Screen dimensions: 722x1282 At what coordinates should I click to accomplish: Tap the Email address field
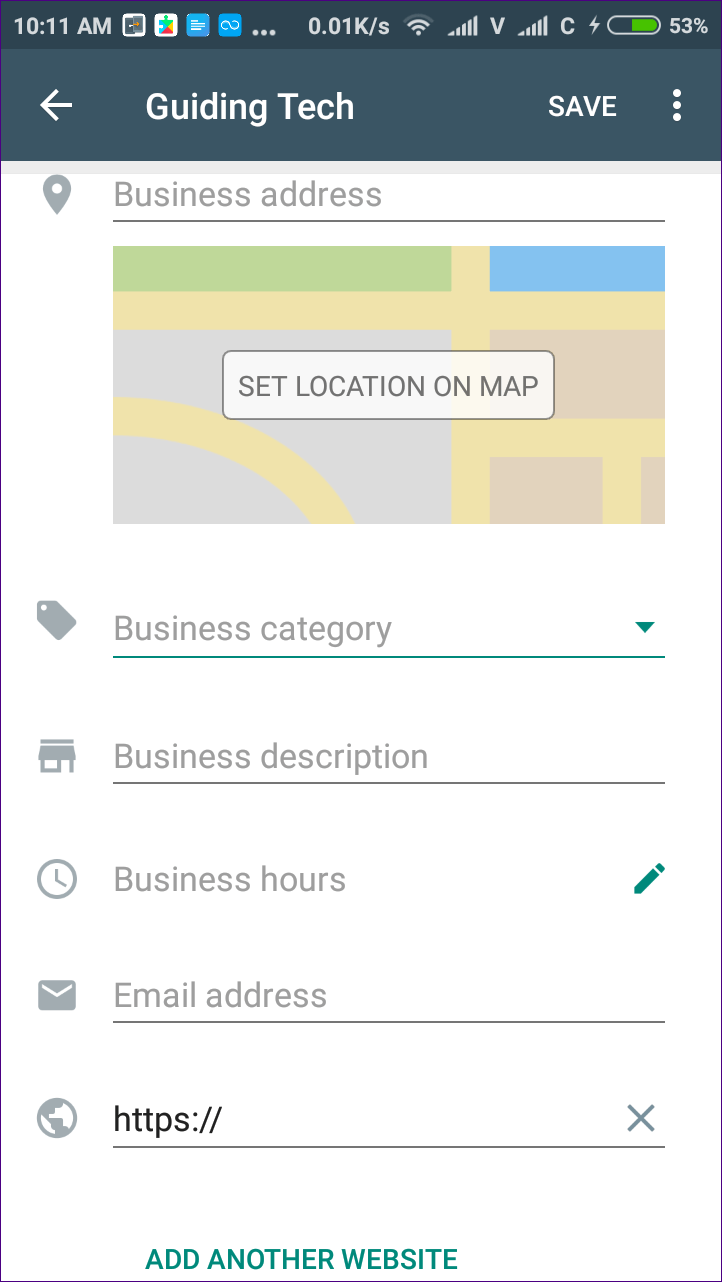click(x=389, y=995)
